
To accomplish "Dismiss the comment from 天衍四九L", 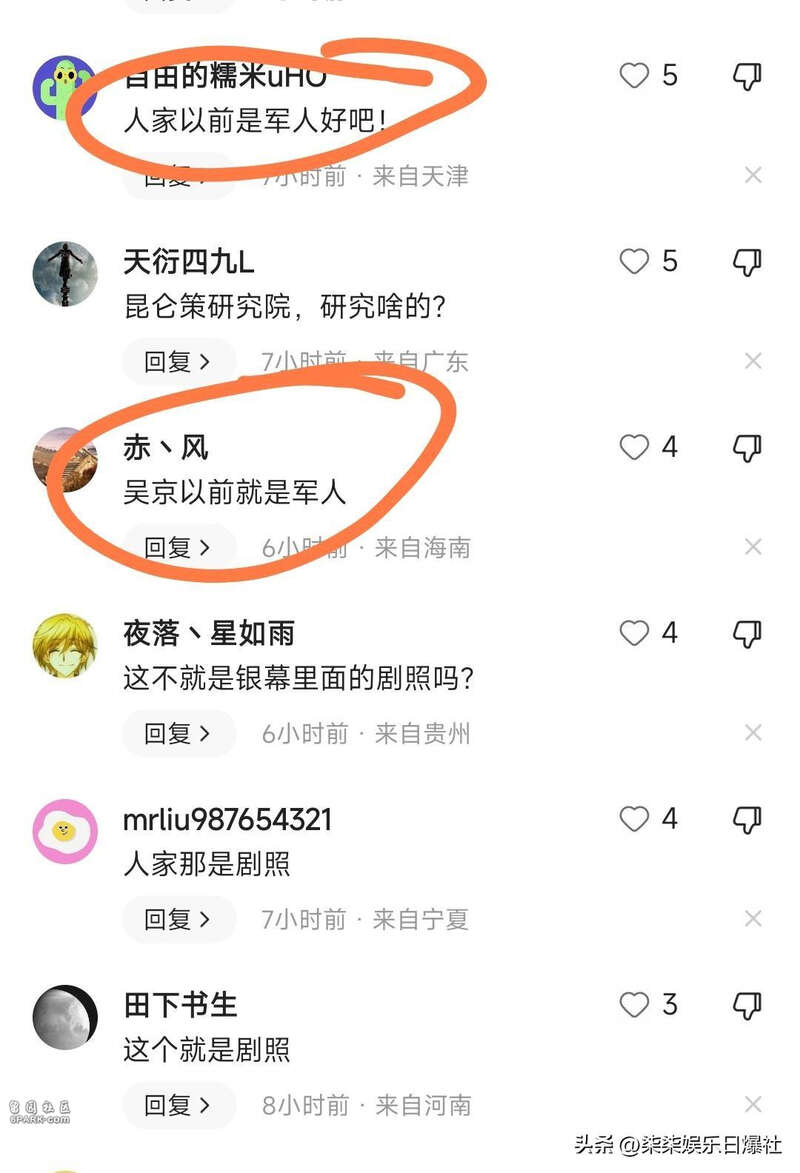I will click(x=753, y=361).
